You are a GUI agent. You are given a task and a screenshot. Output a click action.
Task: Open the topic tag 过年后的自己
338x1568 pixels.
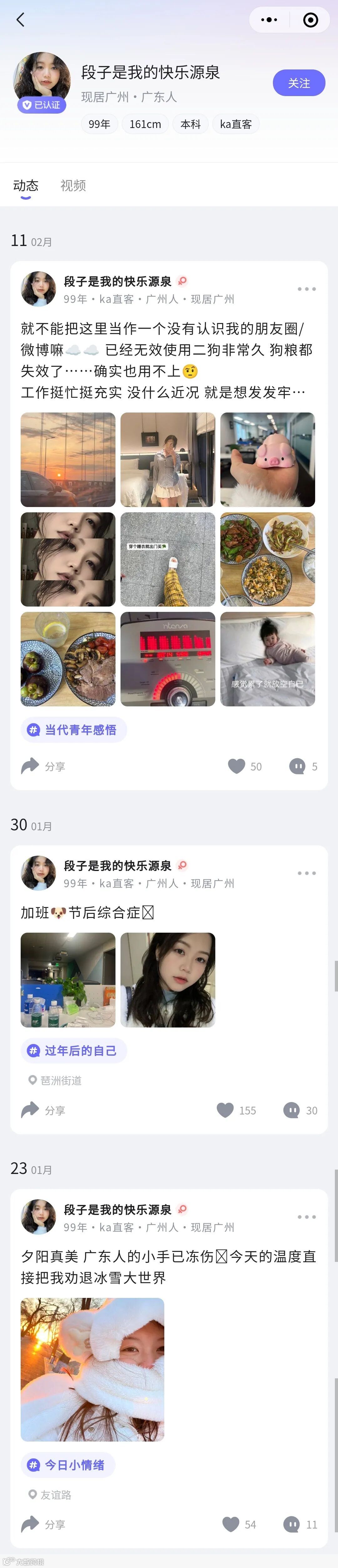(74, 1051)
